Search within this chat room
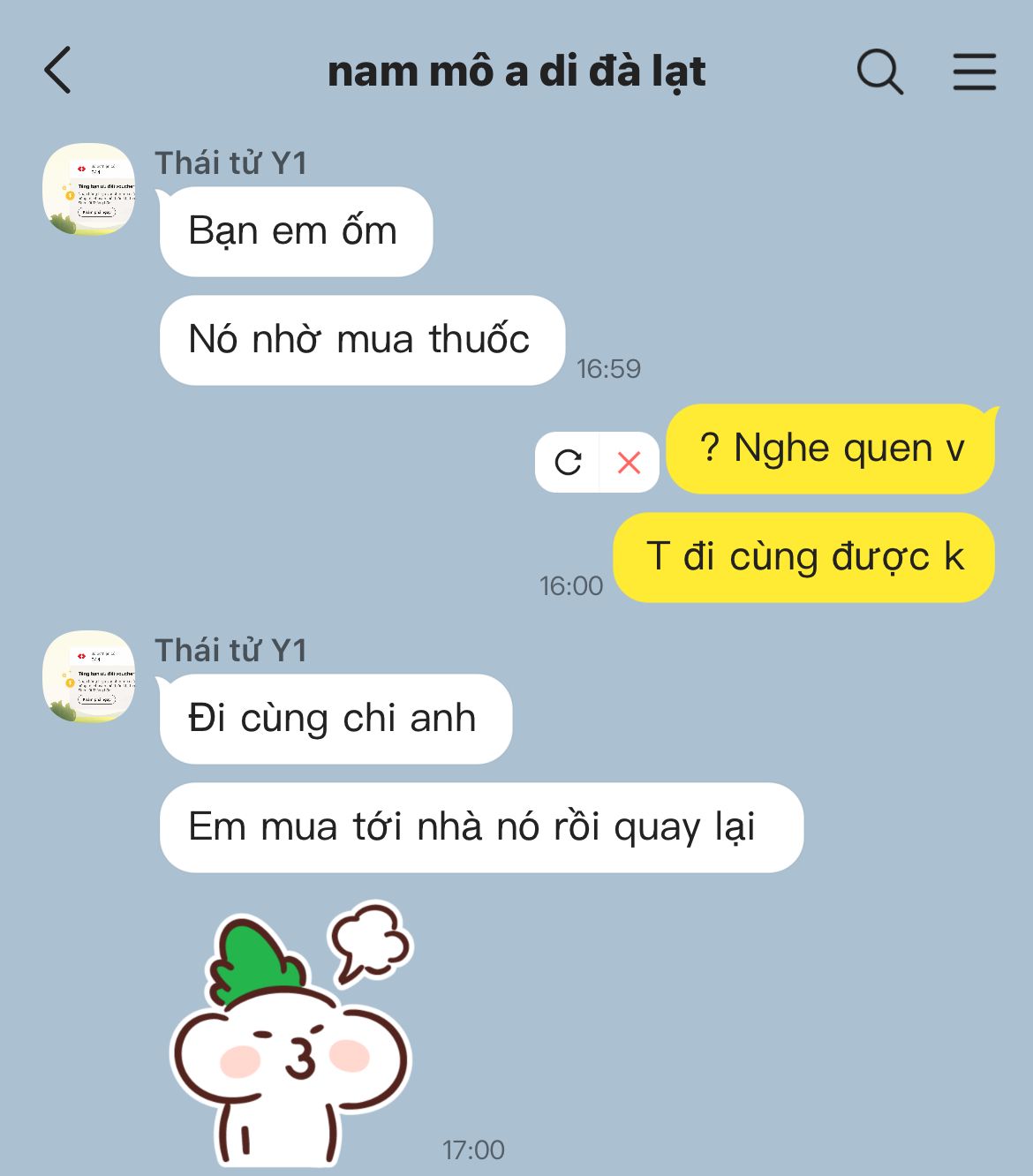The height and width of the screenshot is (1176, 1033). tap(879, 72)
